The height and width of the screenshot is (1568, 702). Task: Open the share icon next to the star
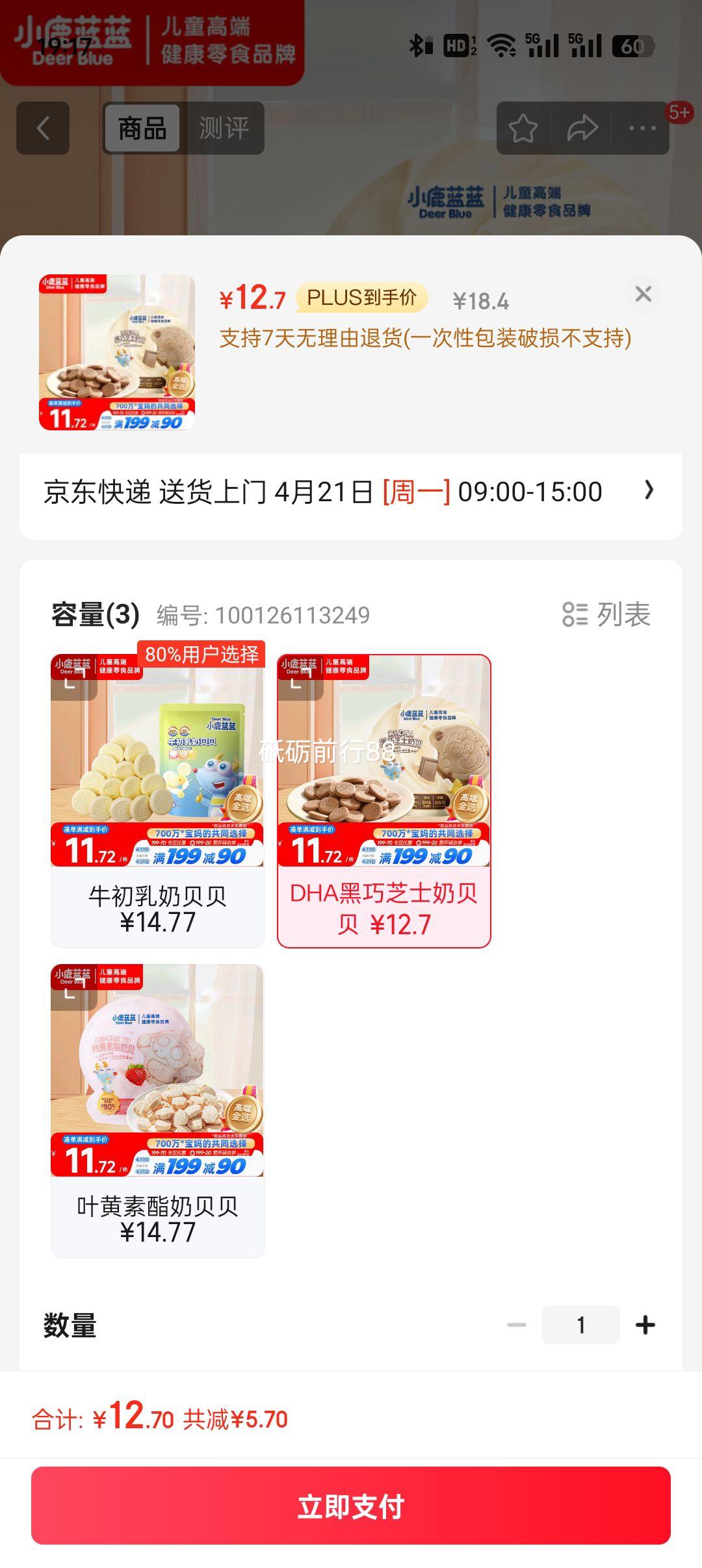tap(582, 127)
